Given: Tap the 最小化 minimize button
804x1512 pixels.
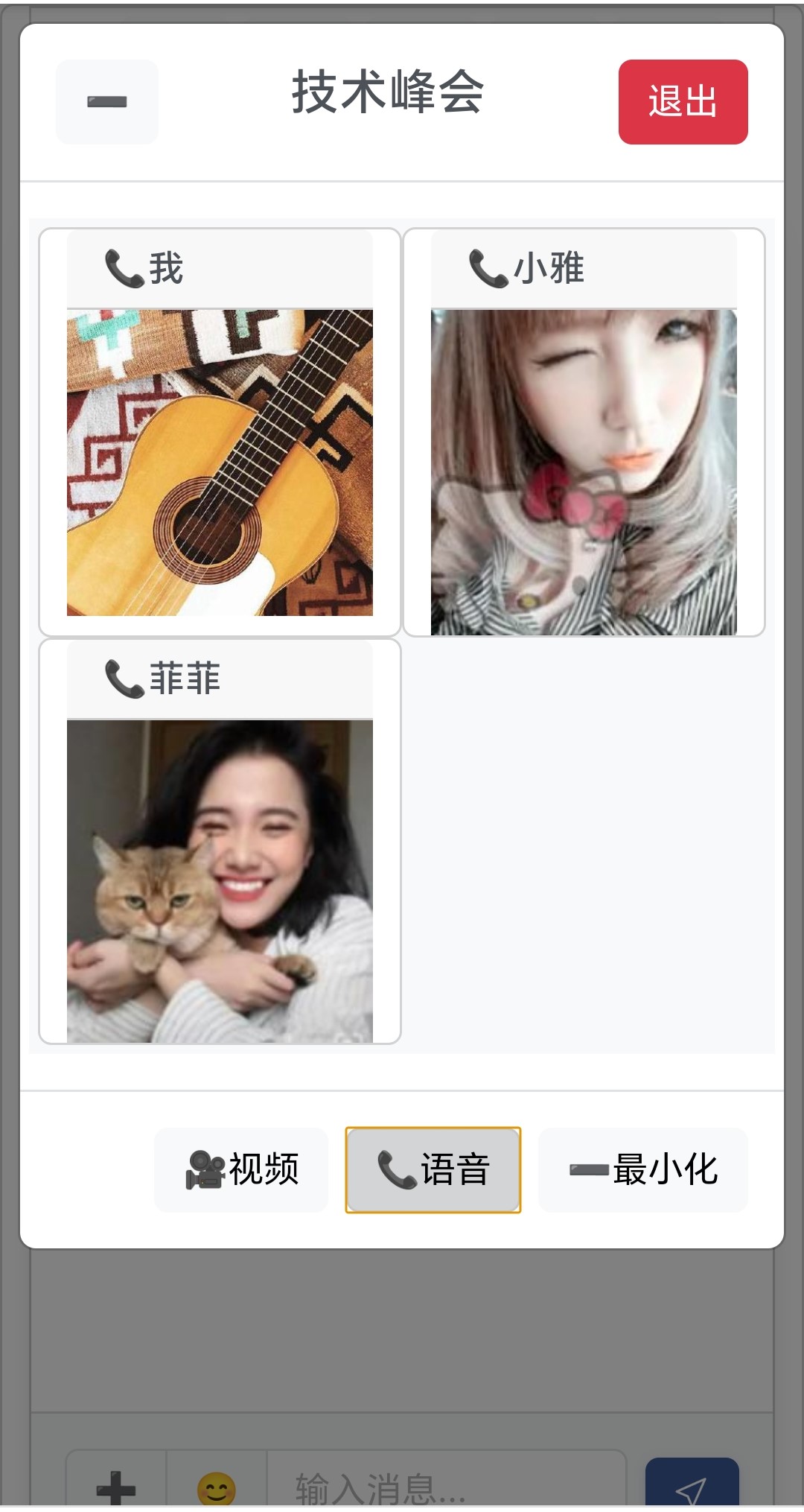Looking at the screenshot, I should [643, 1169].
